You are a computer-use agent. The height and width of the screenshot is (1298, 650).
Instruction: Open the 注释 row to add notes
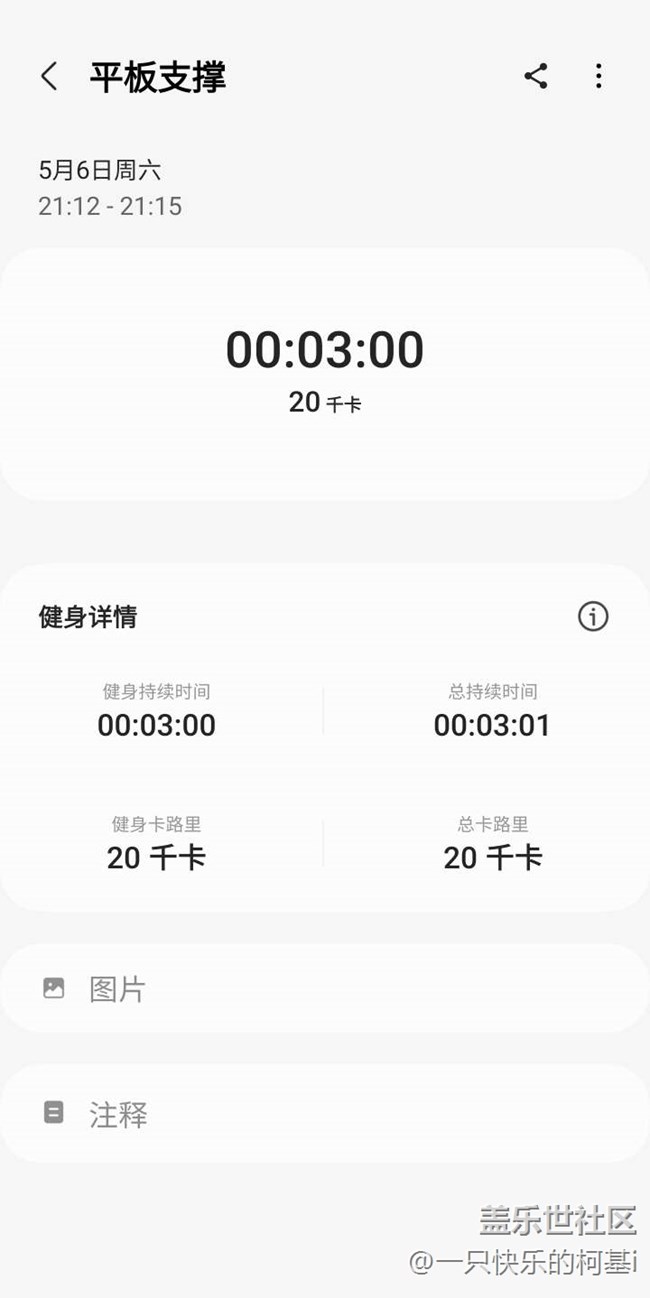click(324, 1113)
